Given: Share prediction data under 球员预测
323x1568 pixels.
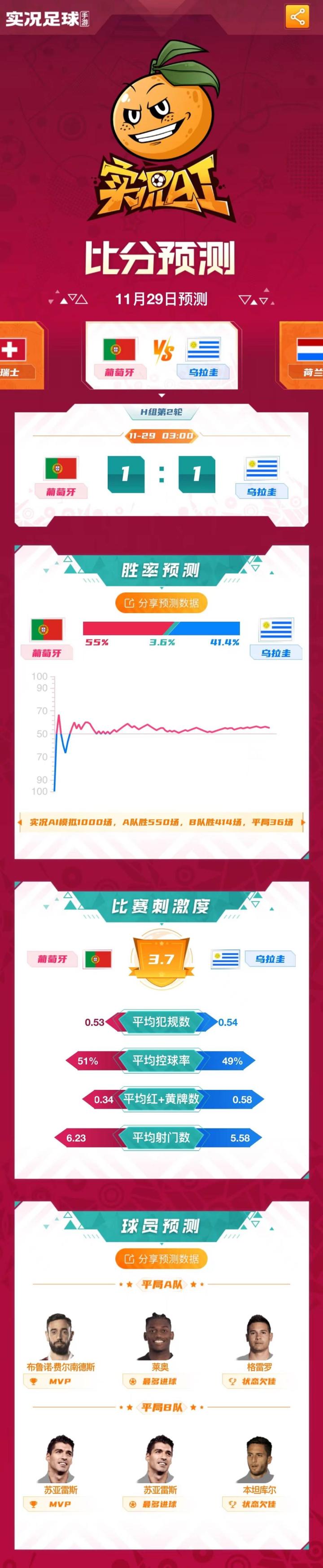Looking at the screenshot, I should click(161, 1258).
